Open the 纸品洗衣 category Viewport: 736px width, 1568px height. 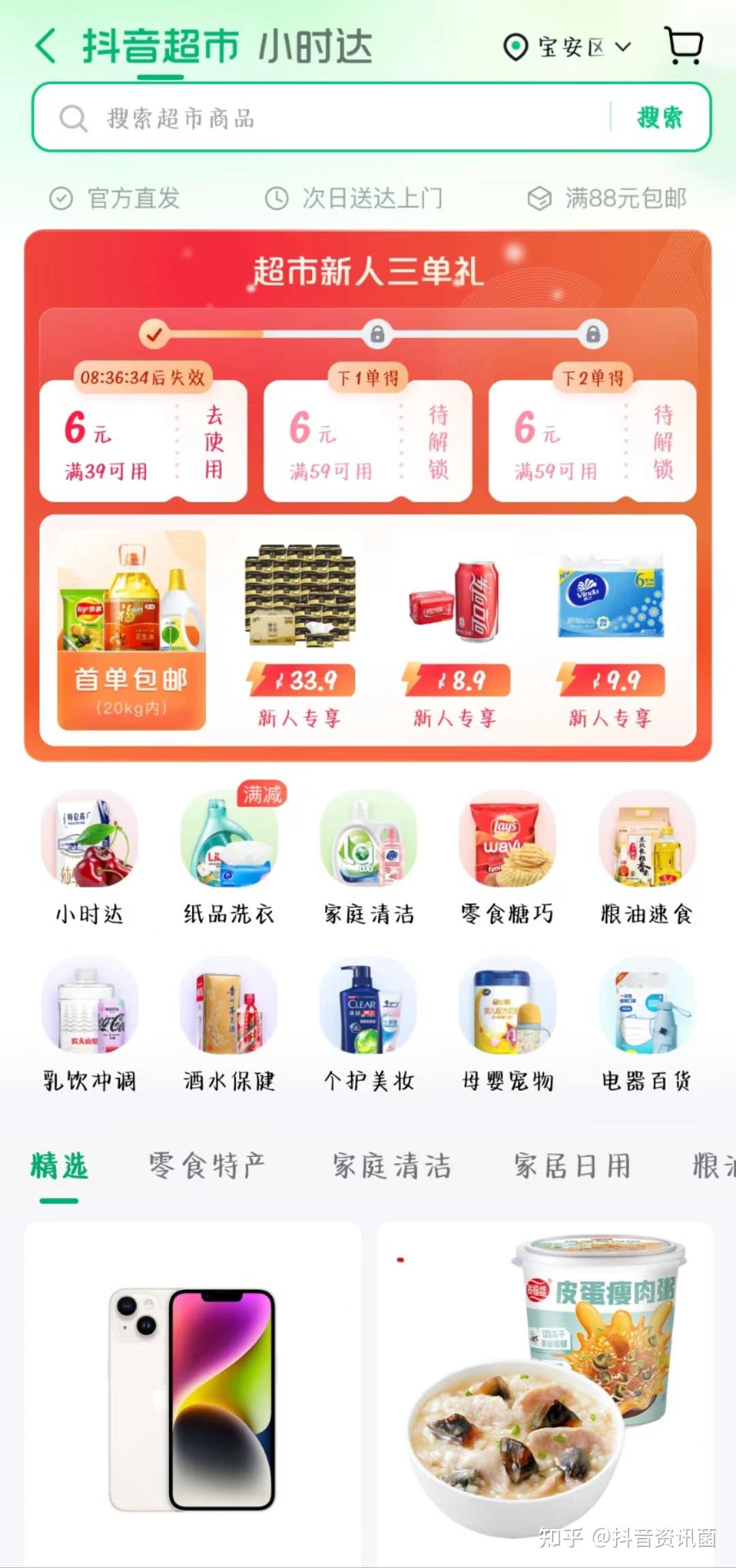point(229,858)
